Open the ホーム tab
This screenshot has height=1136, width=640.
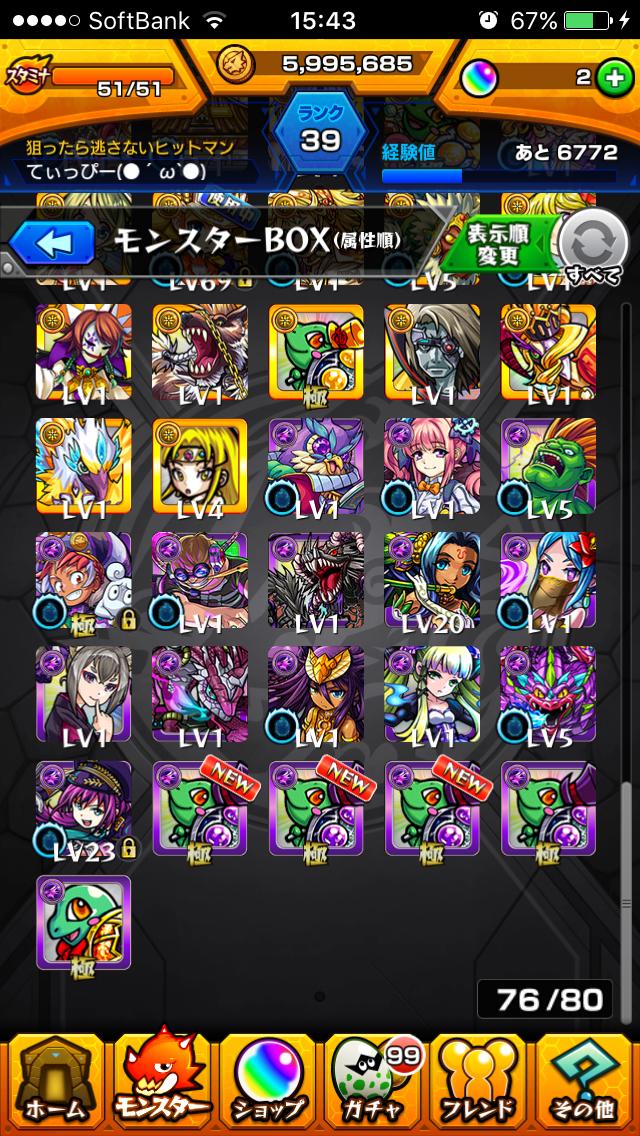(x=54, y=1083)
